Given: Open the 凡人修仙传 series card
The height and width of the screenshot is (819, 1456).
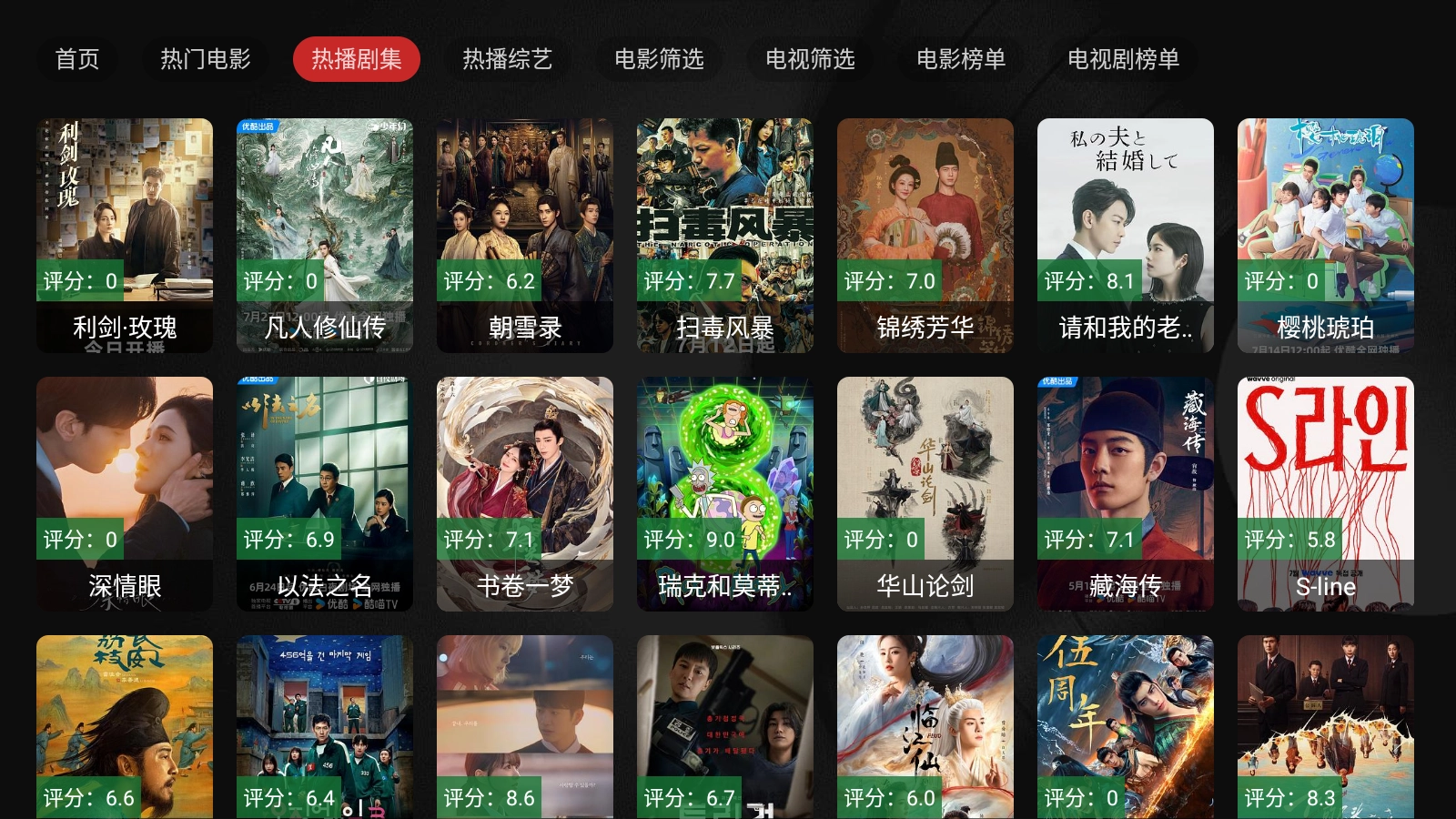Looking at the screenshot, I should tap(325, 235).
